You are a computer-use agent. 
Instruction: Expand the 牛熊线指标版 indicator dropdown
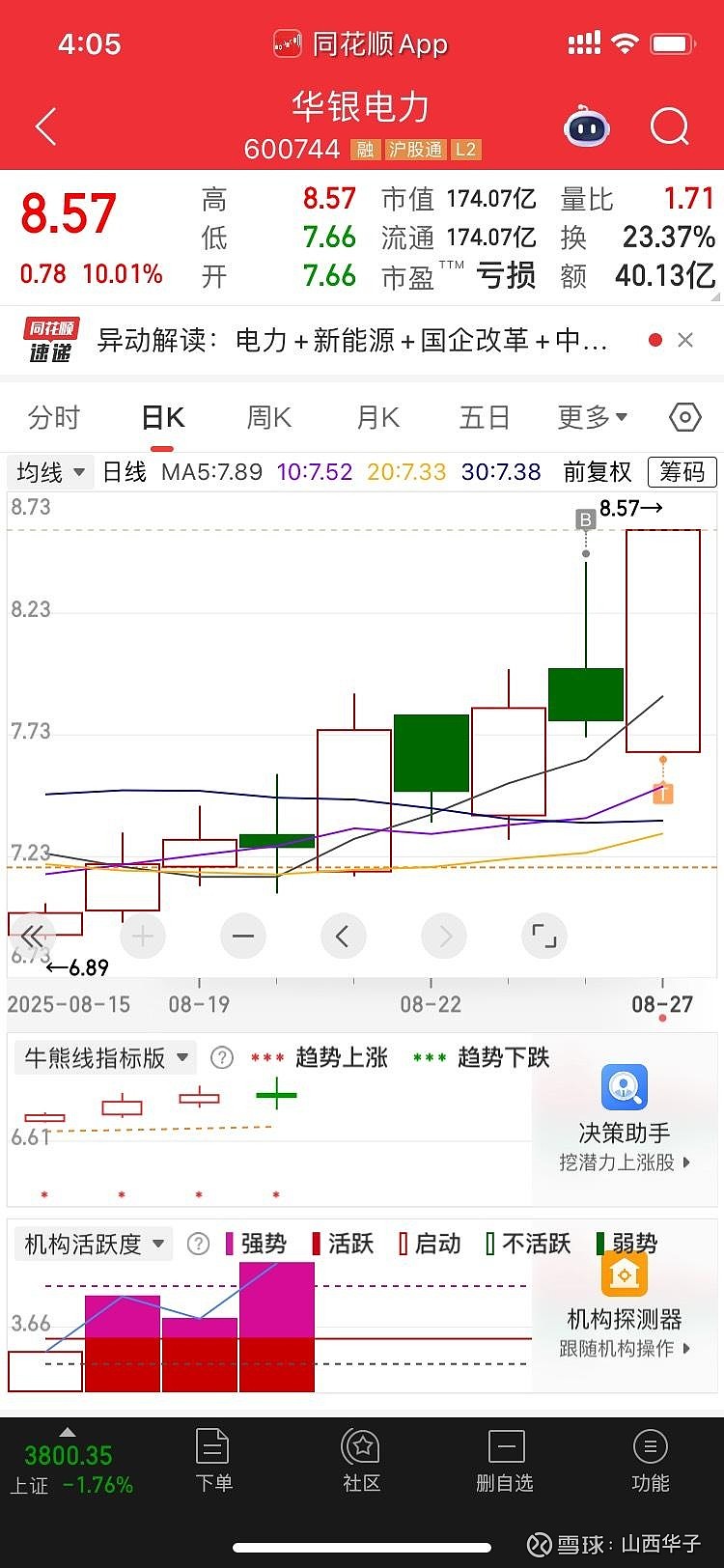coord(106,1058)
